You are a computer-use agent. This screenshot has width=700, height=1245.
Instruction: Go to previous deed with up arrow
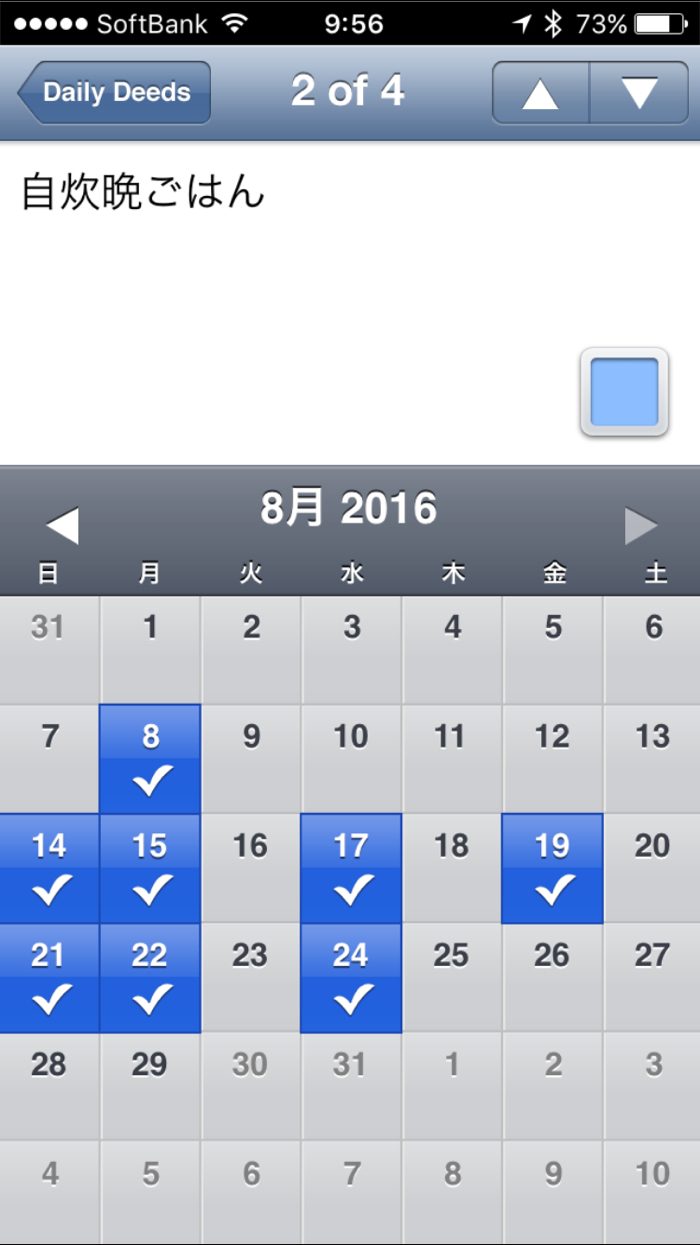(x=540, y=93)
